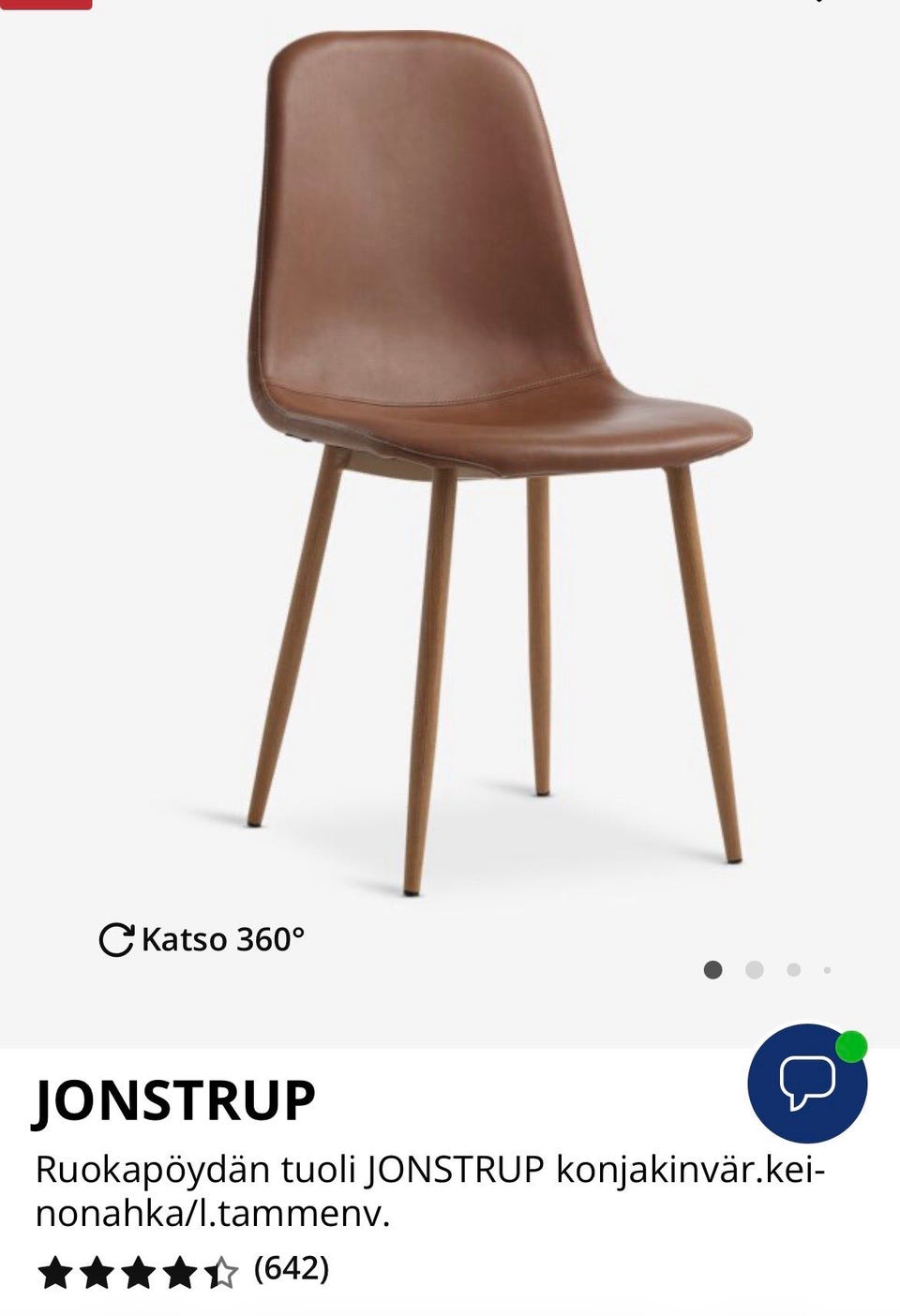900x1316 pixels.
Task: Open the chat support bubble
Action: (807, 1083)
